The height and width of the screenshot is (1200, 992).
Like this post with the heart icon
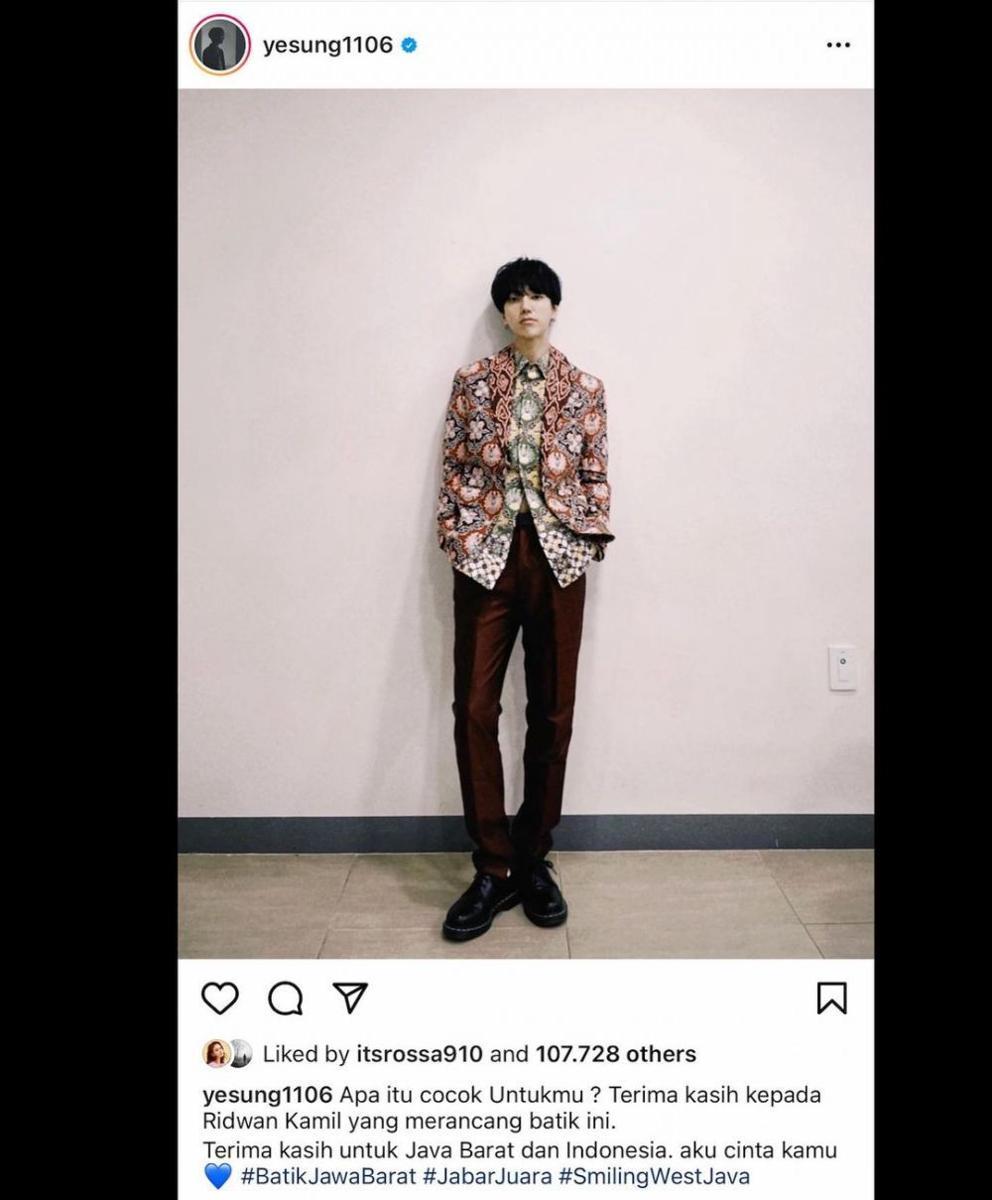220,997
